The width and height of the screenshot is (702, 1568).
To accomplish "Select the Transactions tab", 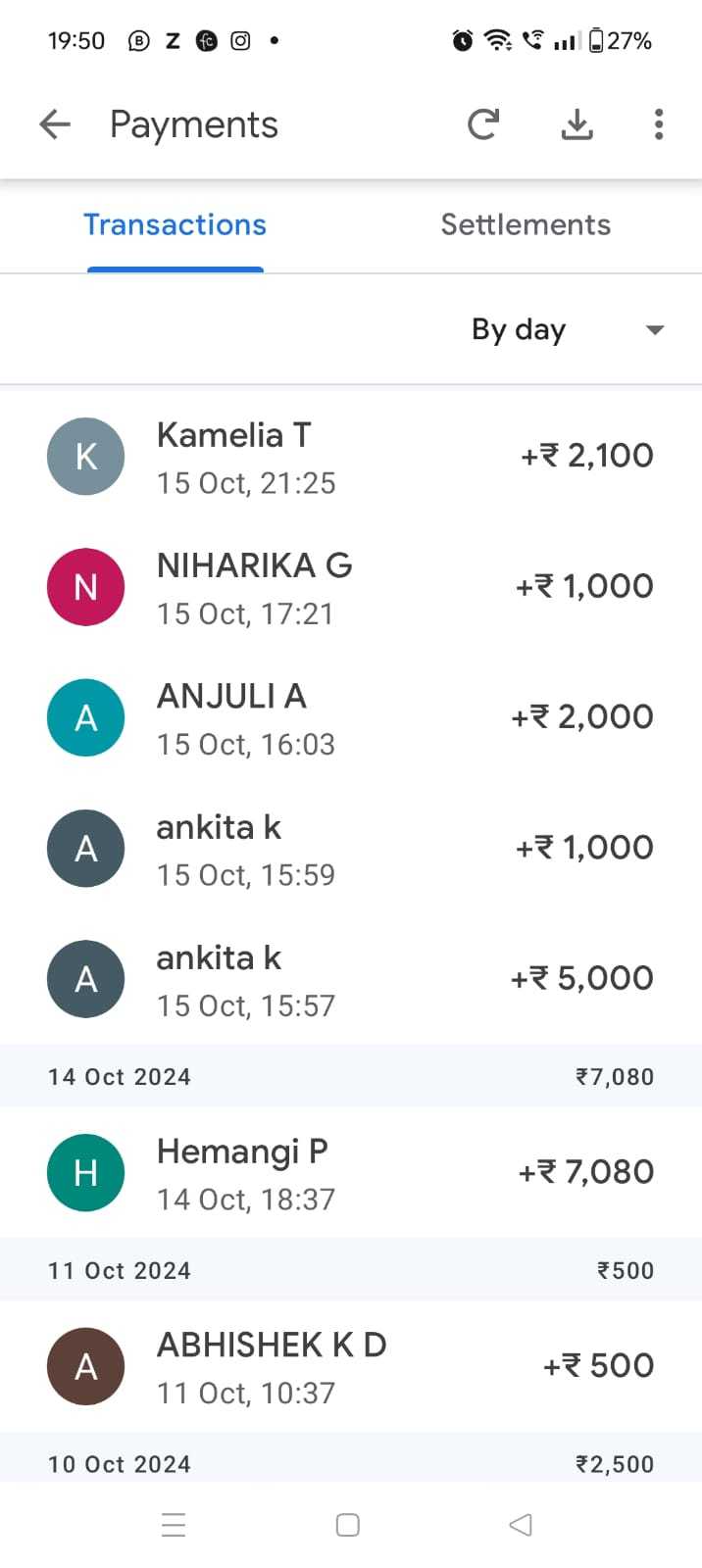I will [175, 224].
